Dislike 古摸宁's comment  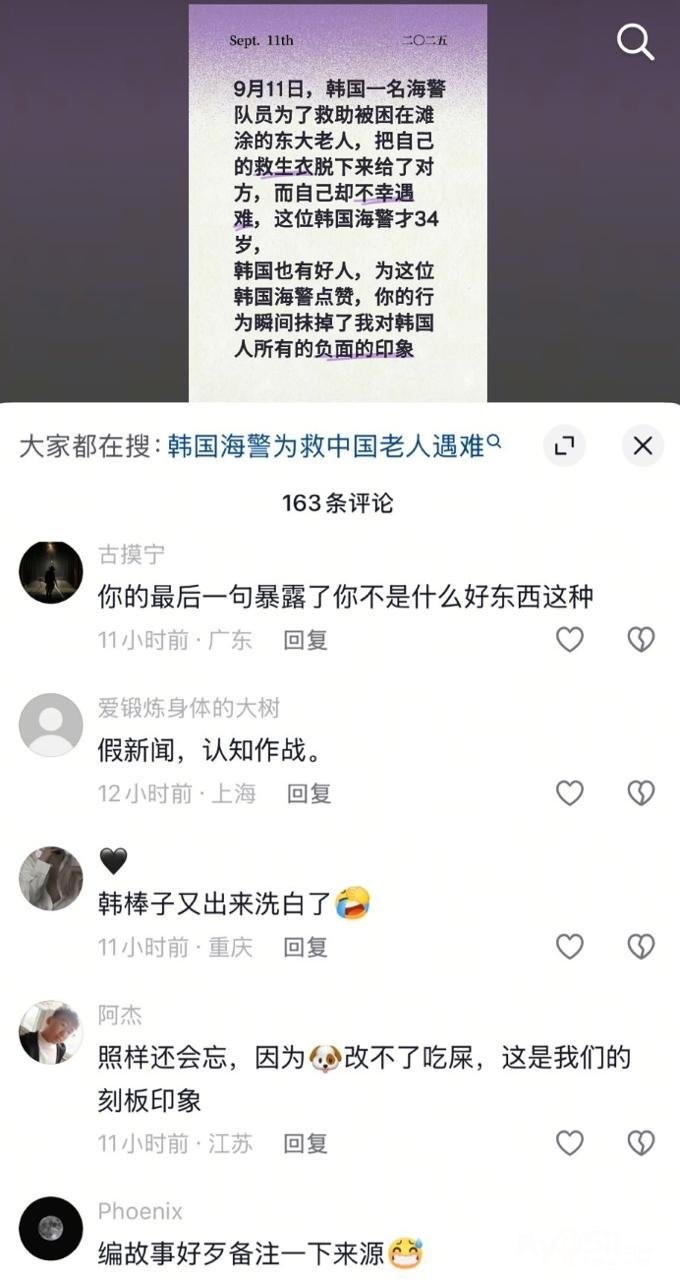click(x=640, y=640)
